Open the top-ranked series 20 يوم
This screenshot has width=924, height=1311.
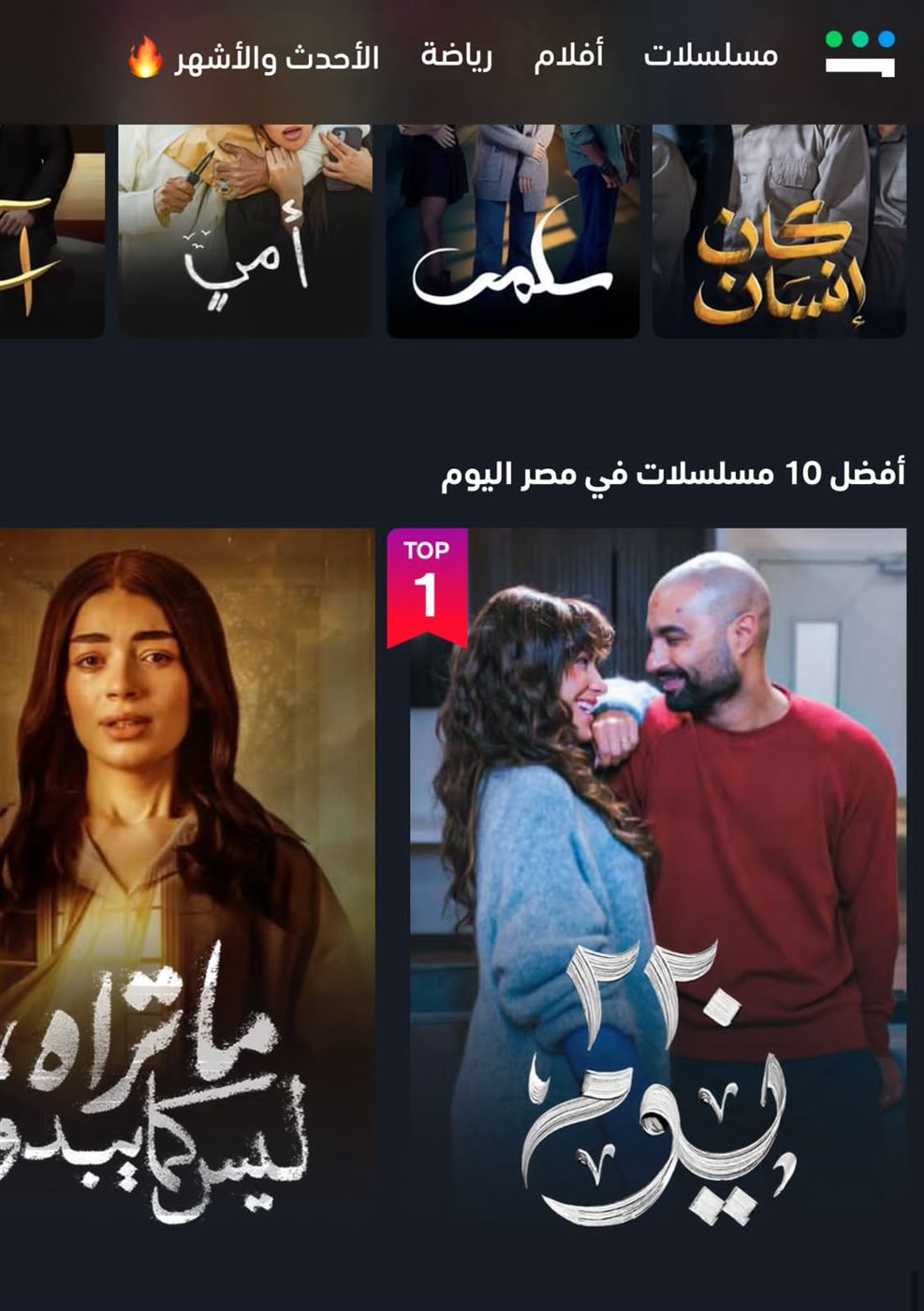click(655, 890)
